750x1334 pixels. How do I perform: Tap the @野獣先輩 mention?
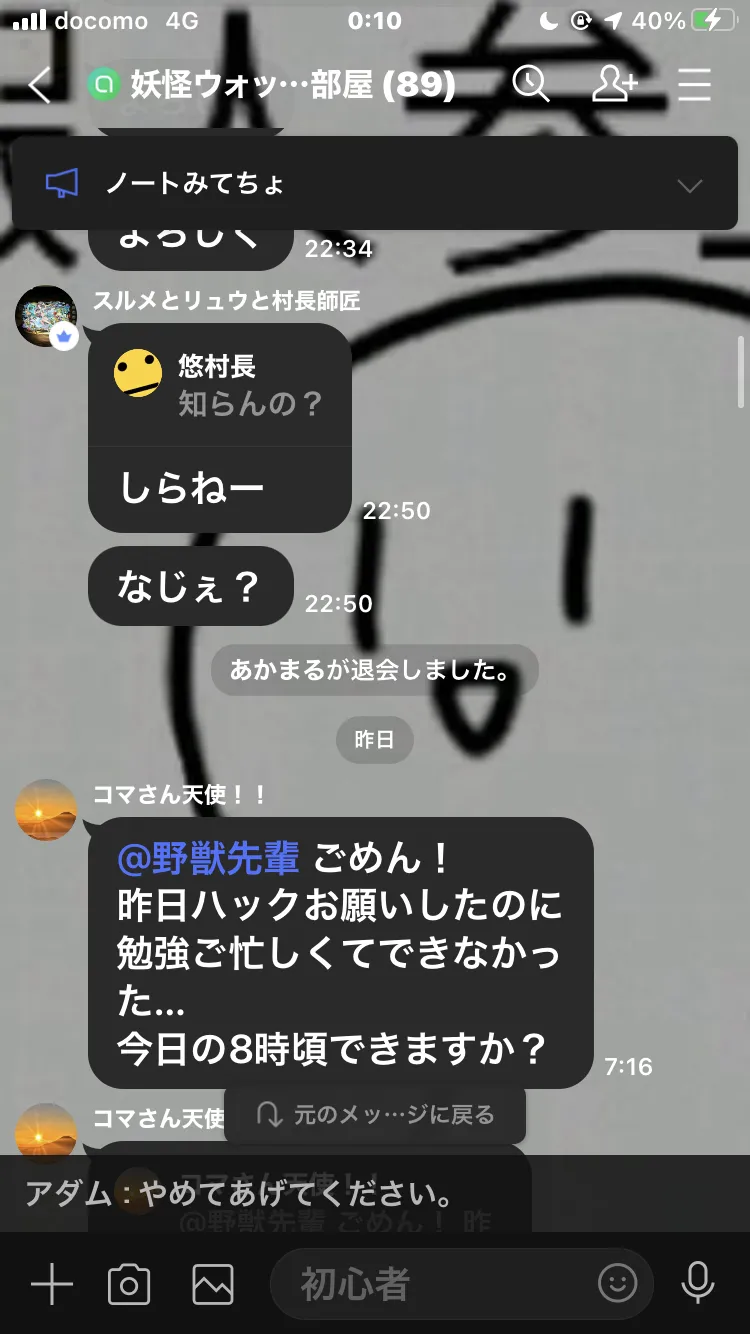click(208, 858)
